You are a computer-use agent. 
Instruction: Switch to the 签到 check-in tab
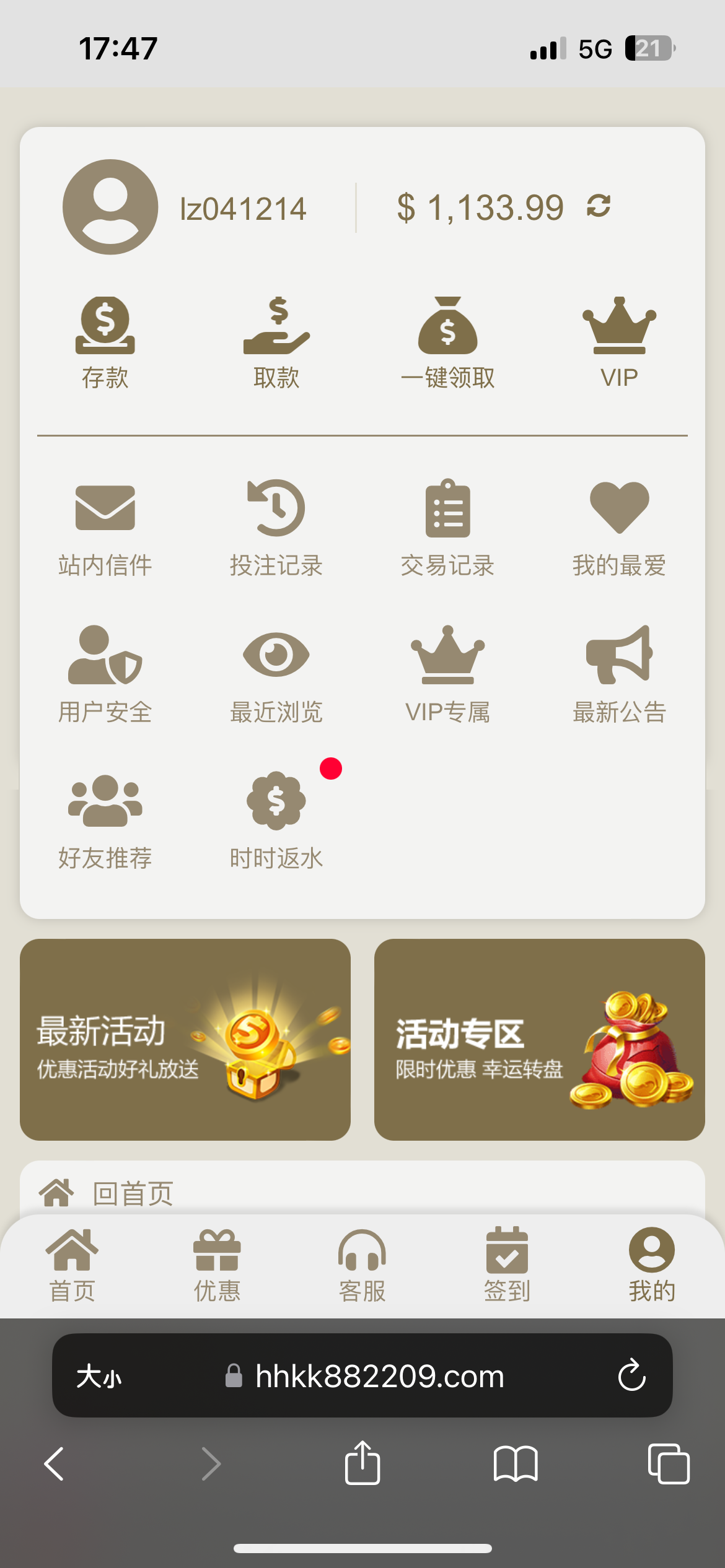click(x=507, y=1266)
